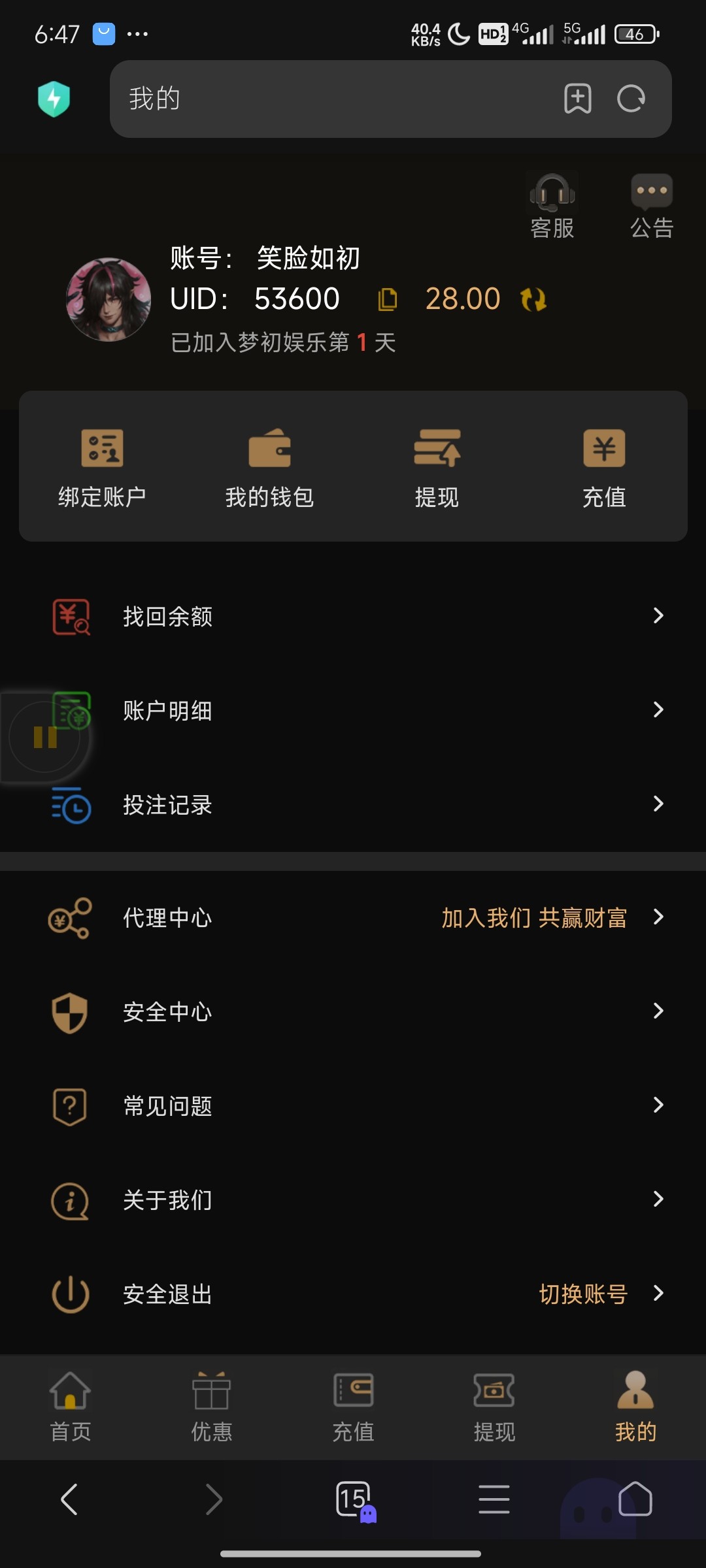
Task: Open 常见问题 FAQ
Action: [x=353, y=1106]
